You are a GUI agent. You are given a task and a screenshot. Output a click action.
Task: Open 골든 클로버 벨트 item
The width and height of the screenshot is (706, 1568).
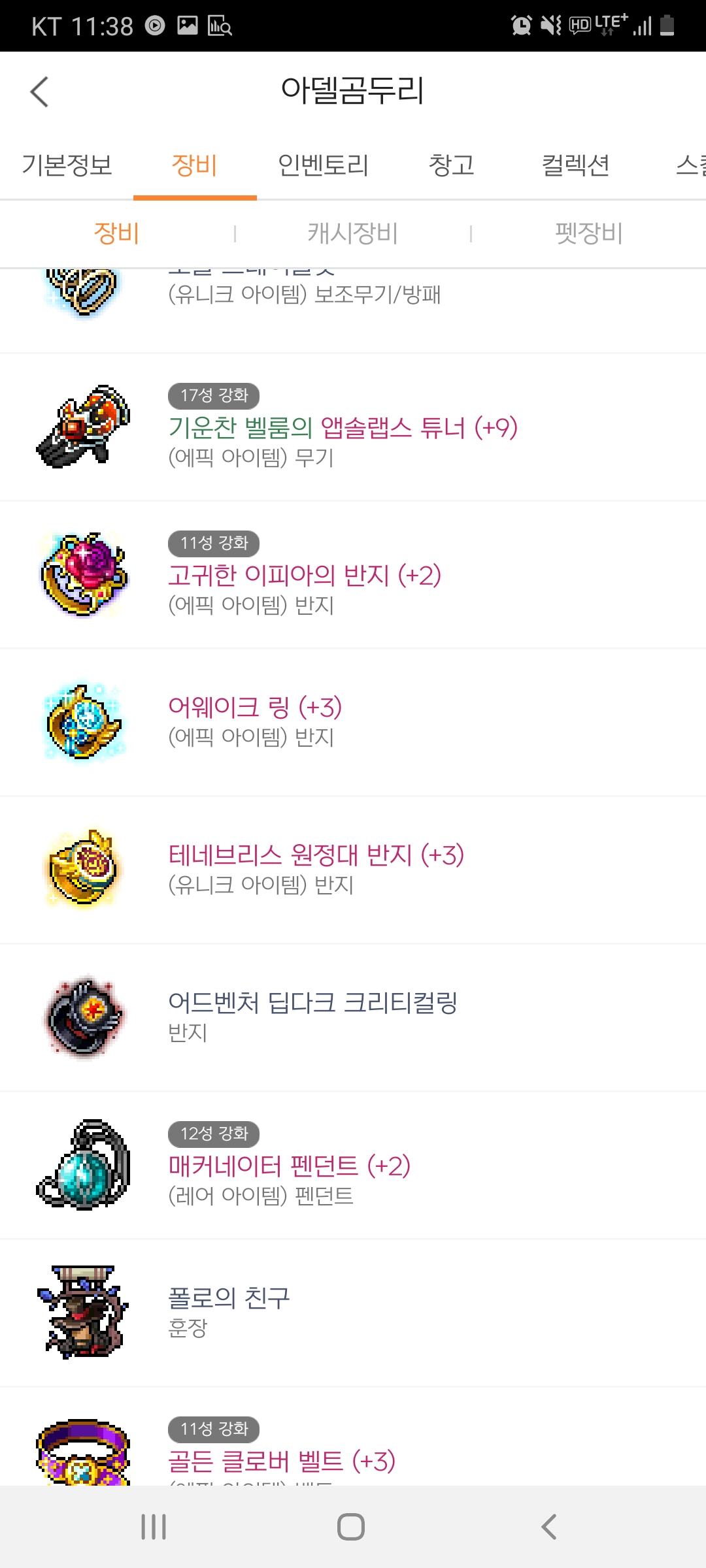click(x=281, y=1461)
